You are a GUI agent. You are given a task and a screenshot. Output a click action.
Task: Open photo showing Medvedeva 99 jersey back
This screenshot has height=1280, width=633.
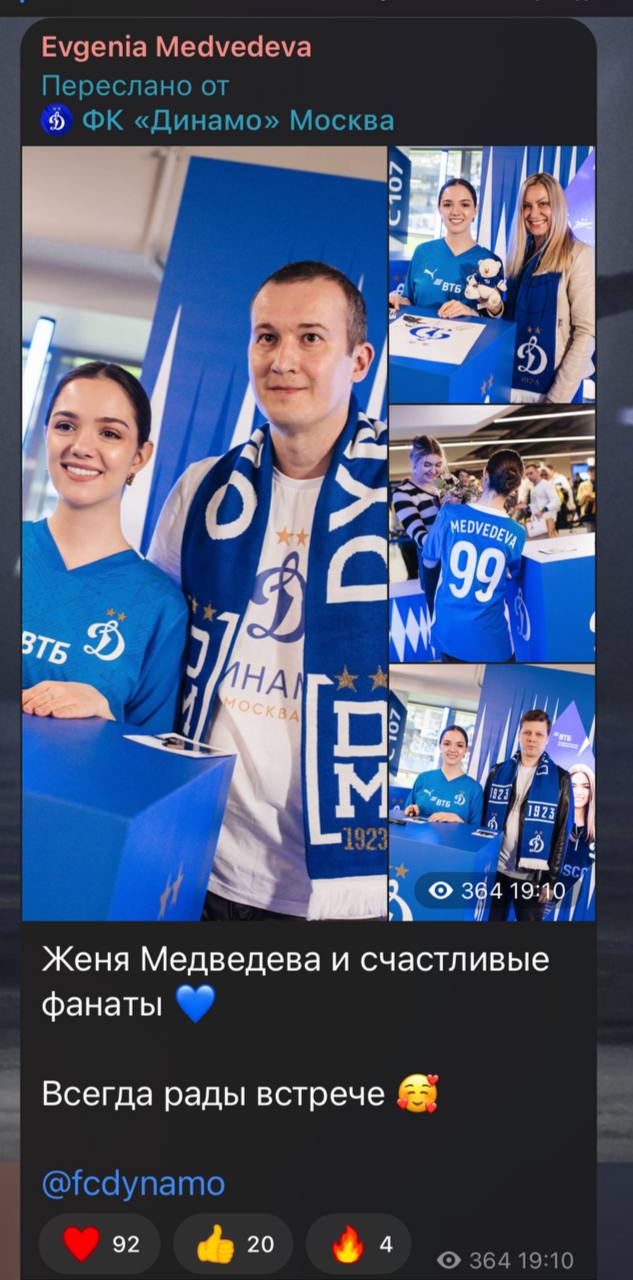pyautogui.click(x=492, y=534)
